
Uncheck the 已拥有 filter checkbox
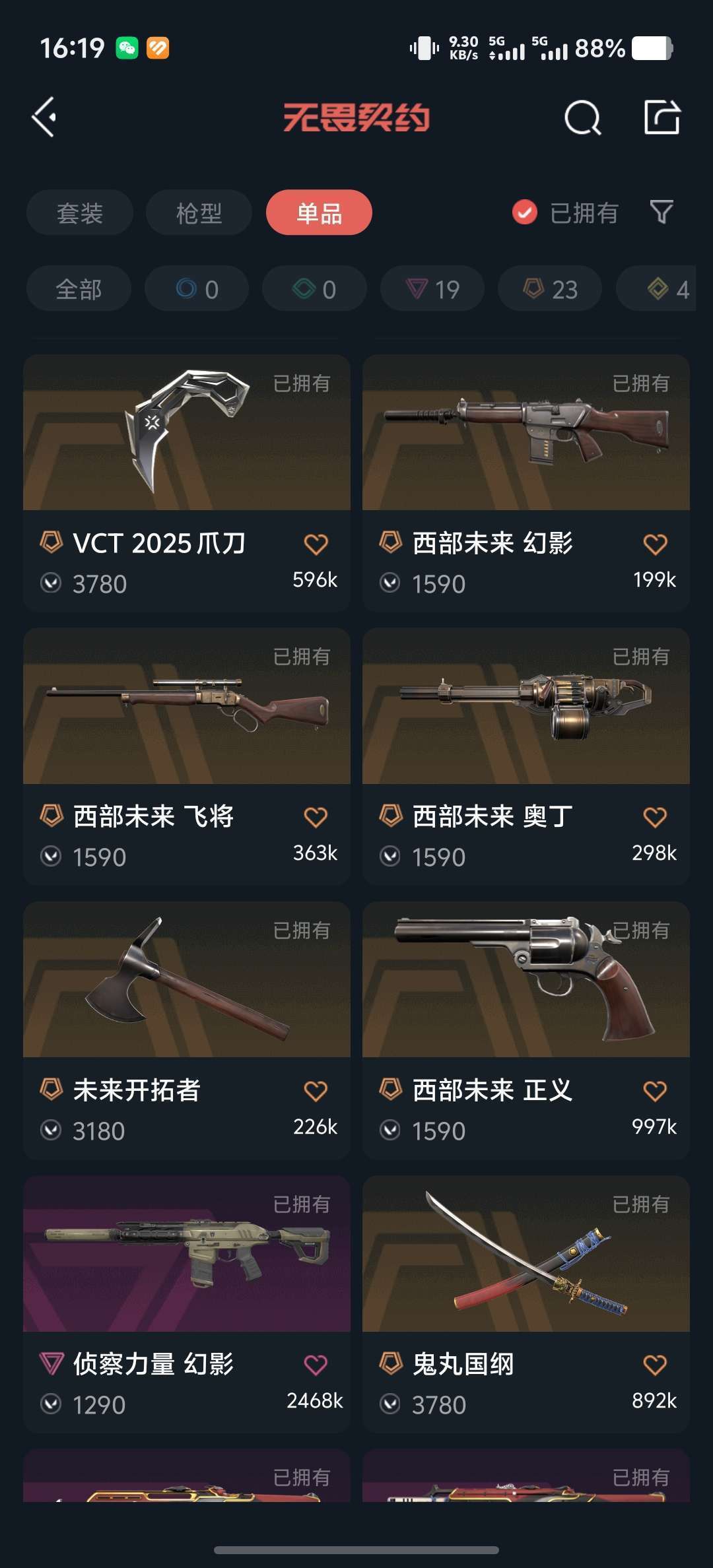click(x=525, y=212)
